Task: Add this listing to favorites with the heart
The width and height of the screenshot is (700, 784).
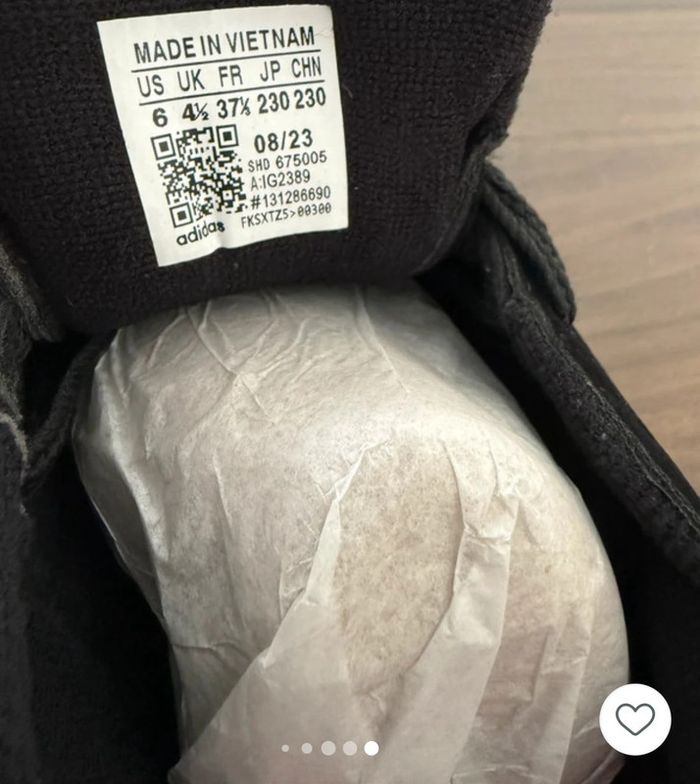Action: click(635, 719)
